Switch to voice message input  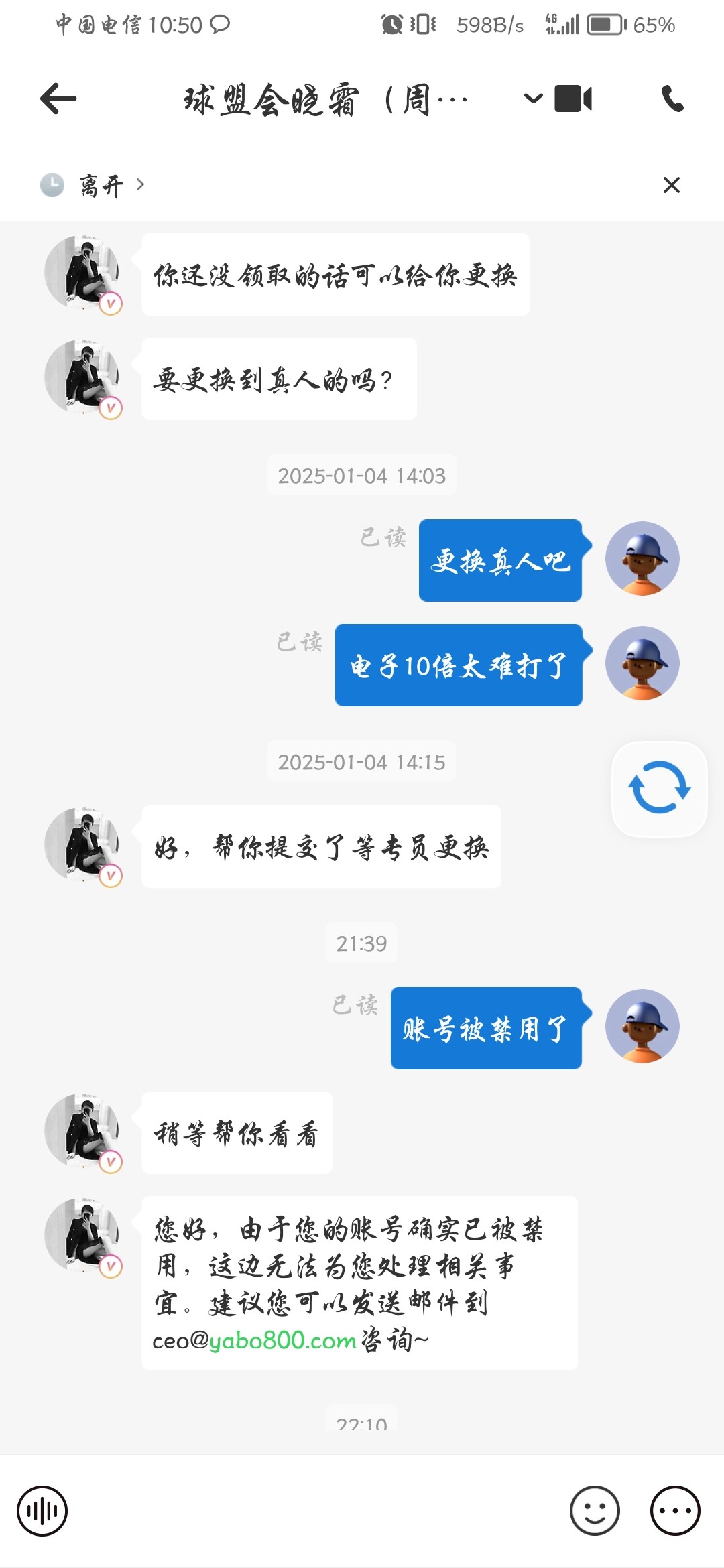(42, 1511)
